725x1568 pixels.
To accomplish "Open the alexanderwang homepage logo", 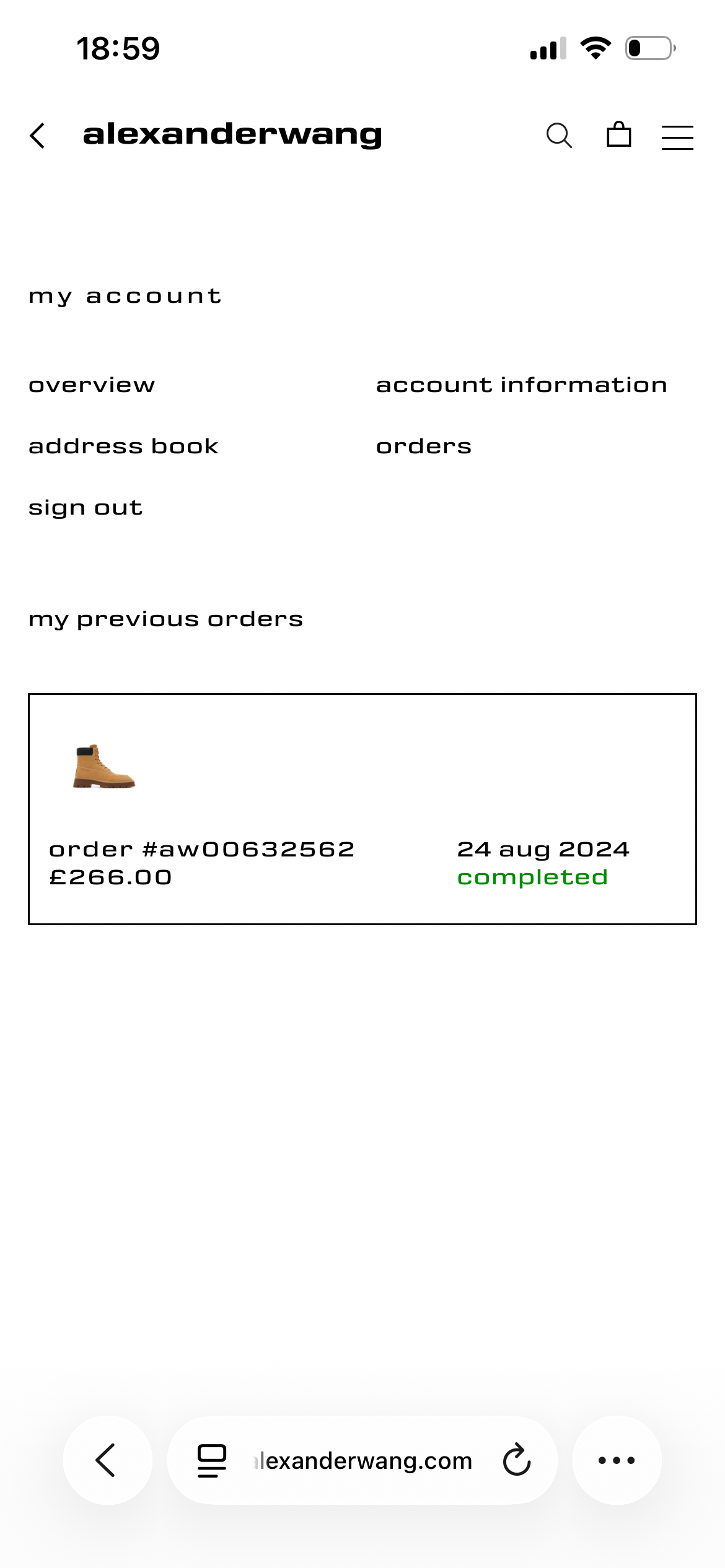I will tap(232, 134).
